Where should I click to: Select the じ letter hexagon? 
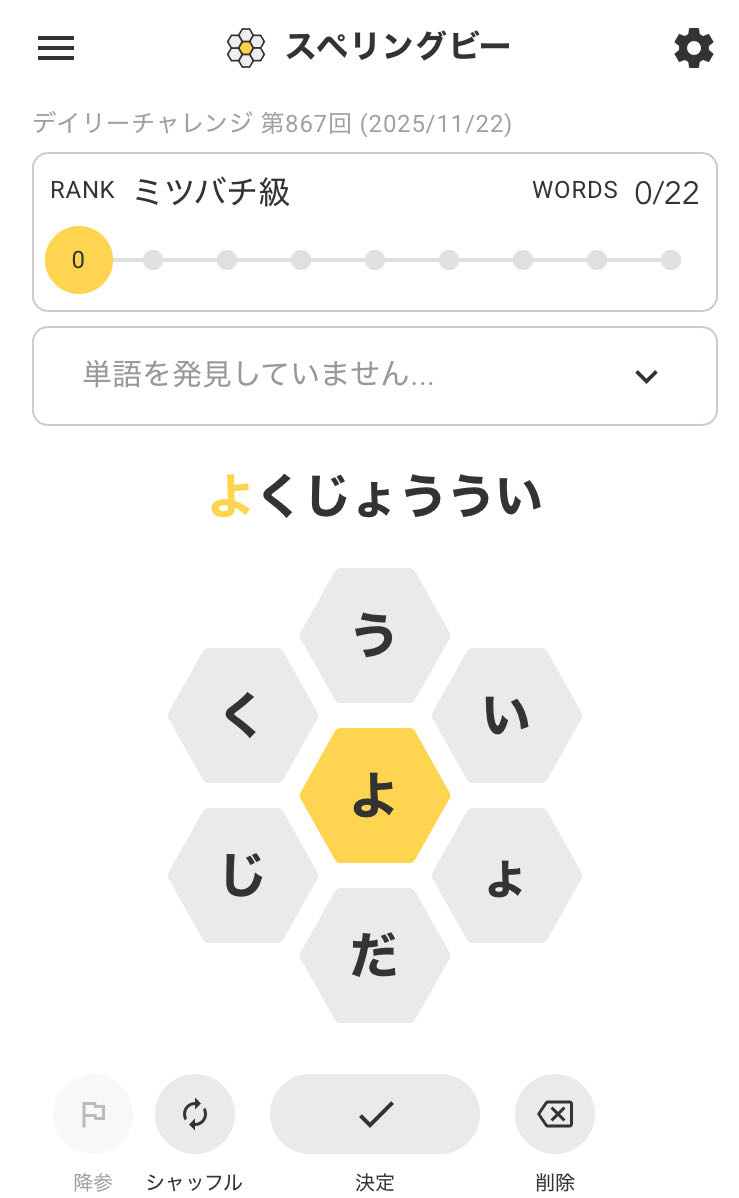tap(243, 876)
